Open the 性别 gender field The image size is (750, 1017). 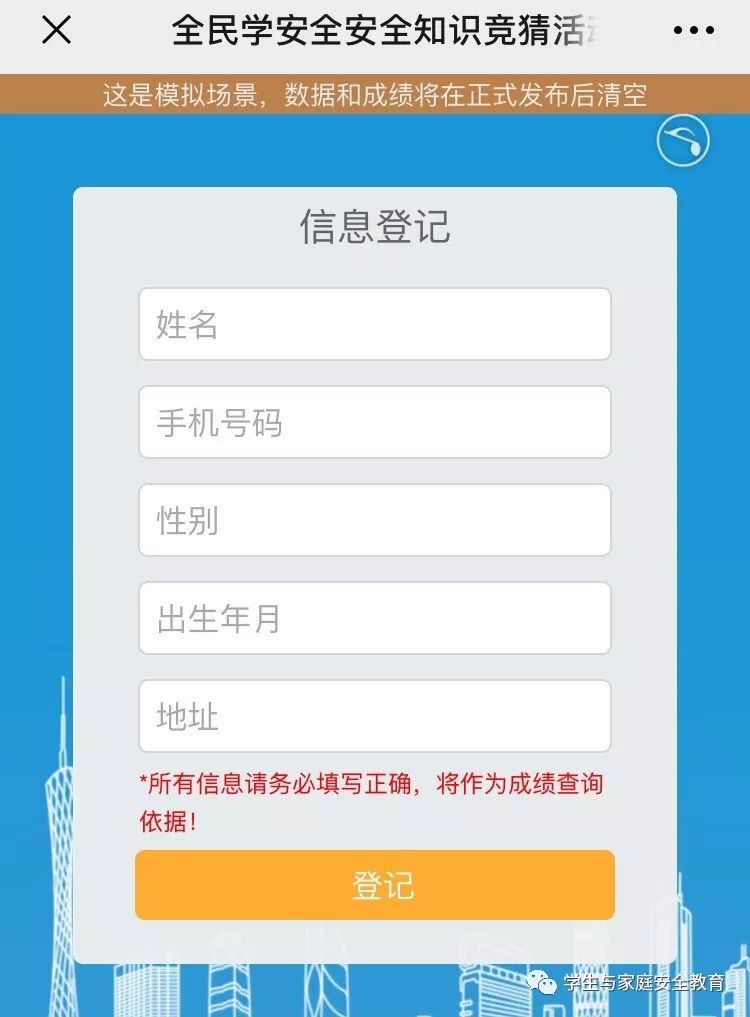click(375, 520)
